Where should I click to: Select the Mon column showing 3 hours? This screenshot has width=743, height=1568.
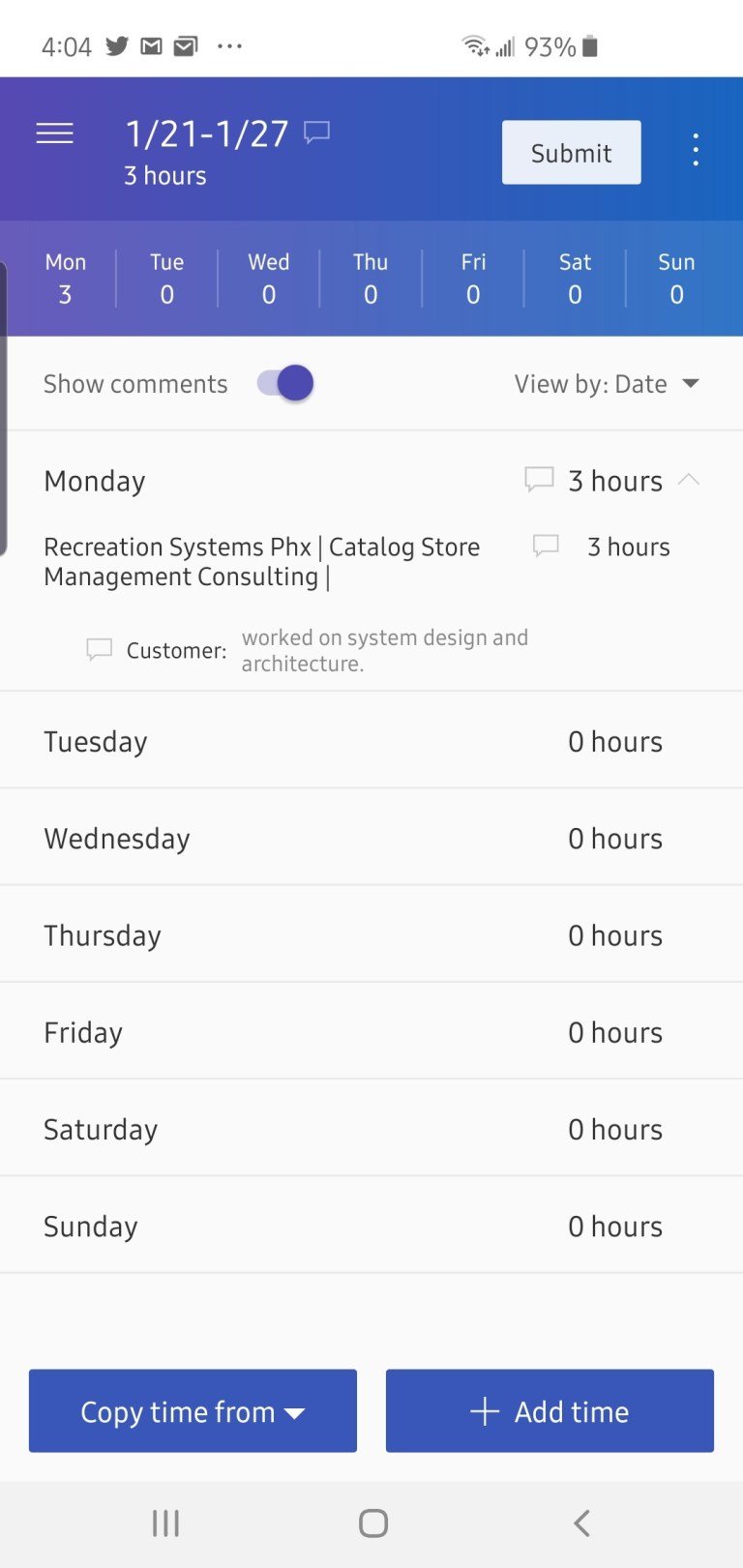65,279
